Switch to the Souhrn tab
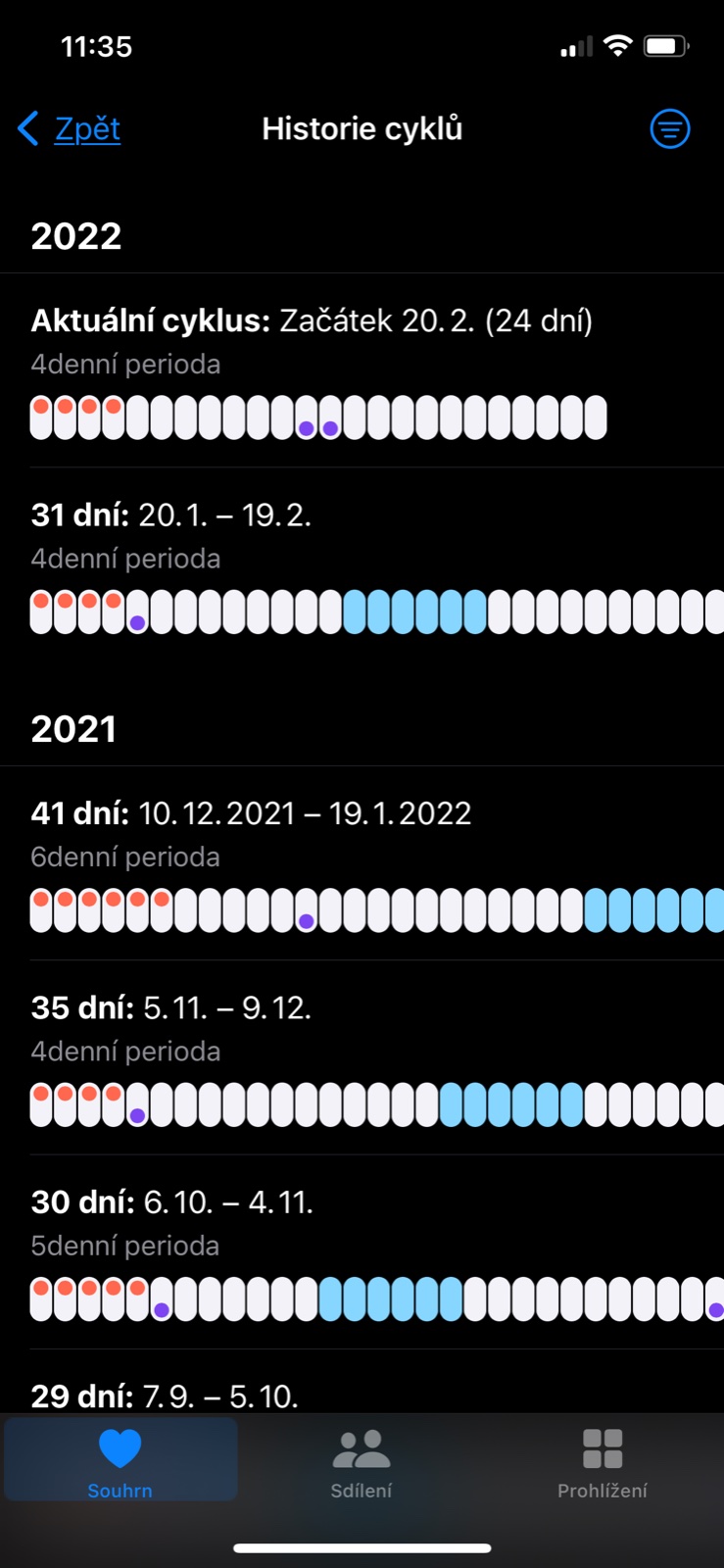Image resolution: width=724 pixels, height=1568 pixels. coord(121,1462)
